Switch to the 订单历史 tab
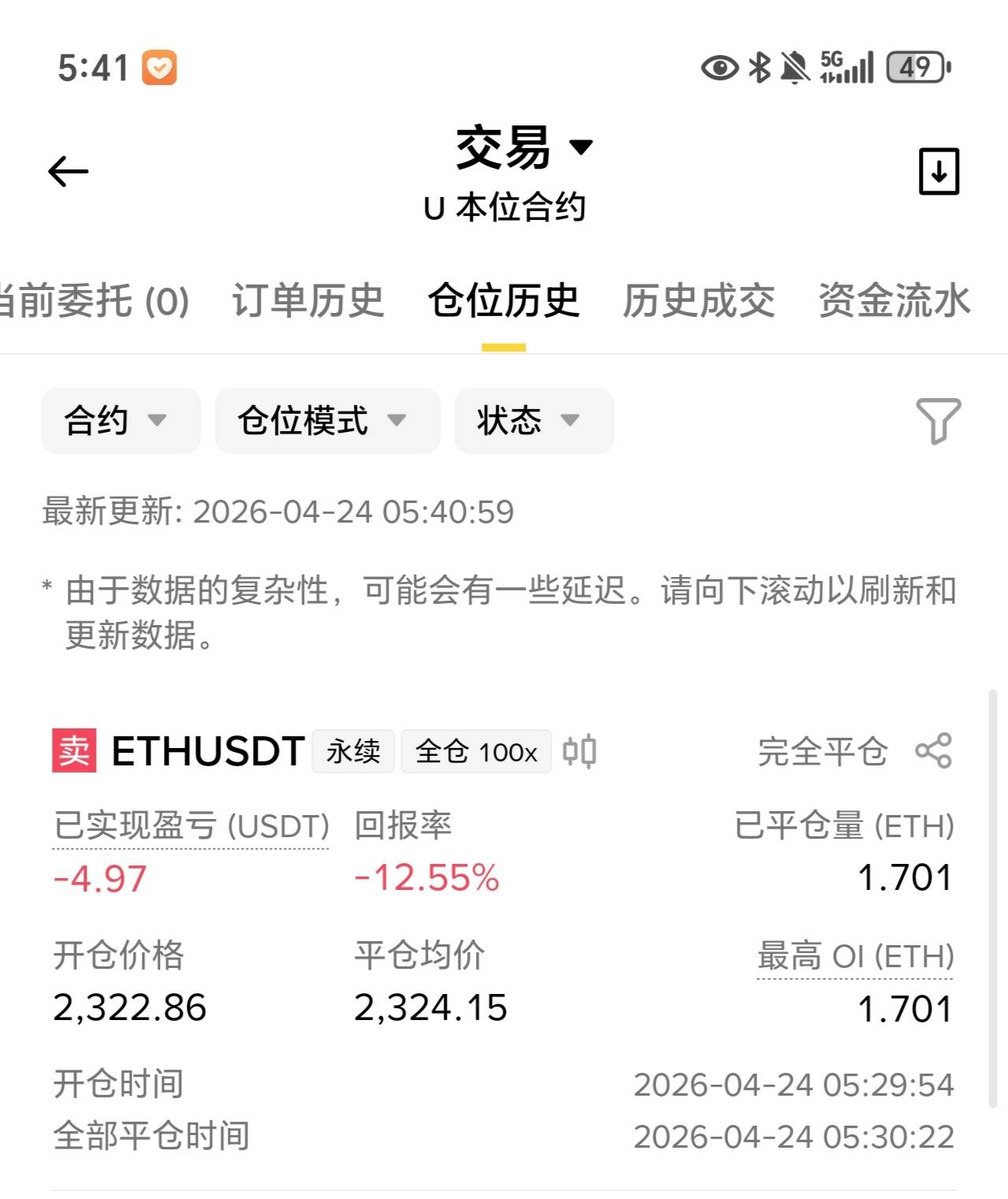This screenshot has width=1008, height=1199. tap(307, 301)
